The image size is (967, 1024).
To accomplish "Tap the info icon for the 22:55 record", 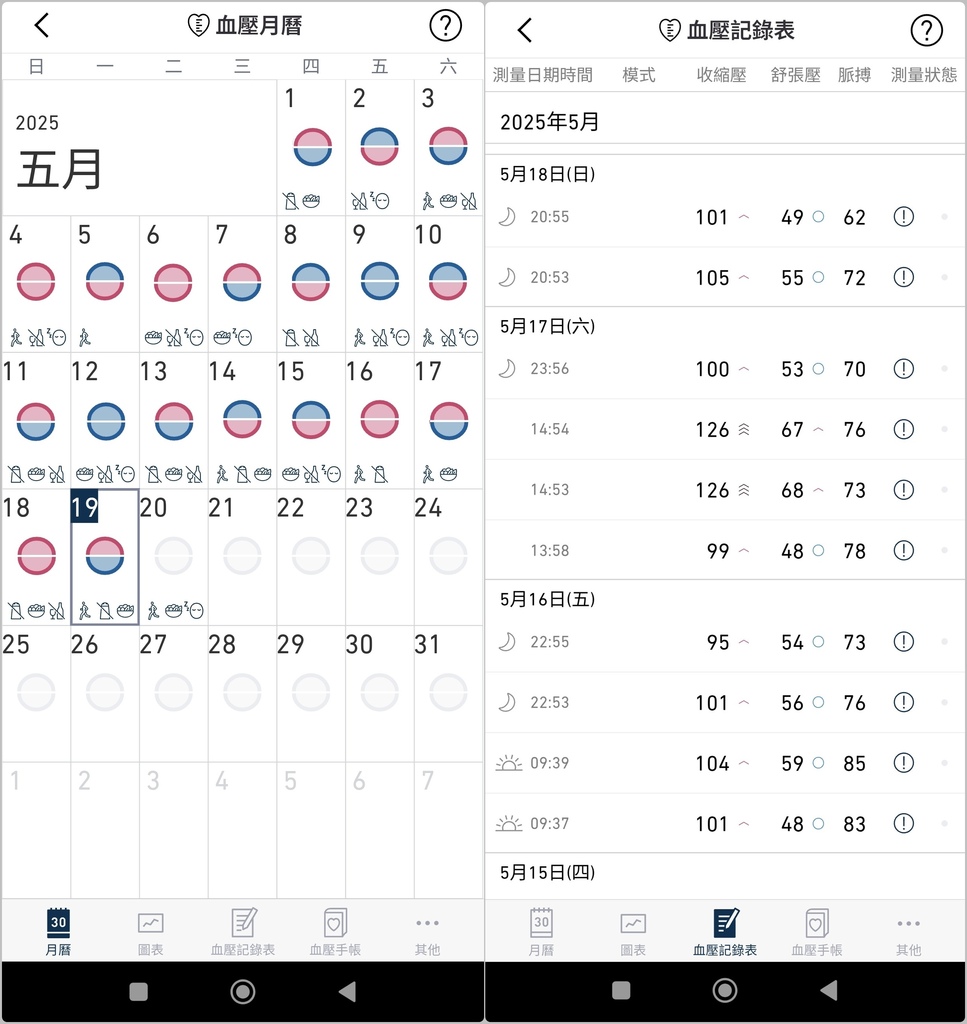I will (x=903, y=642).
